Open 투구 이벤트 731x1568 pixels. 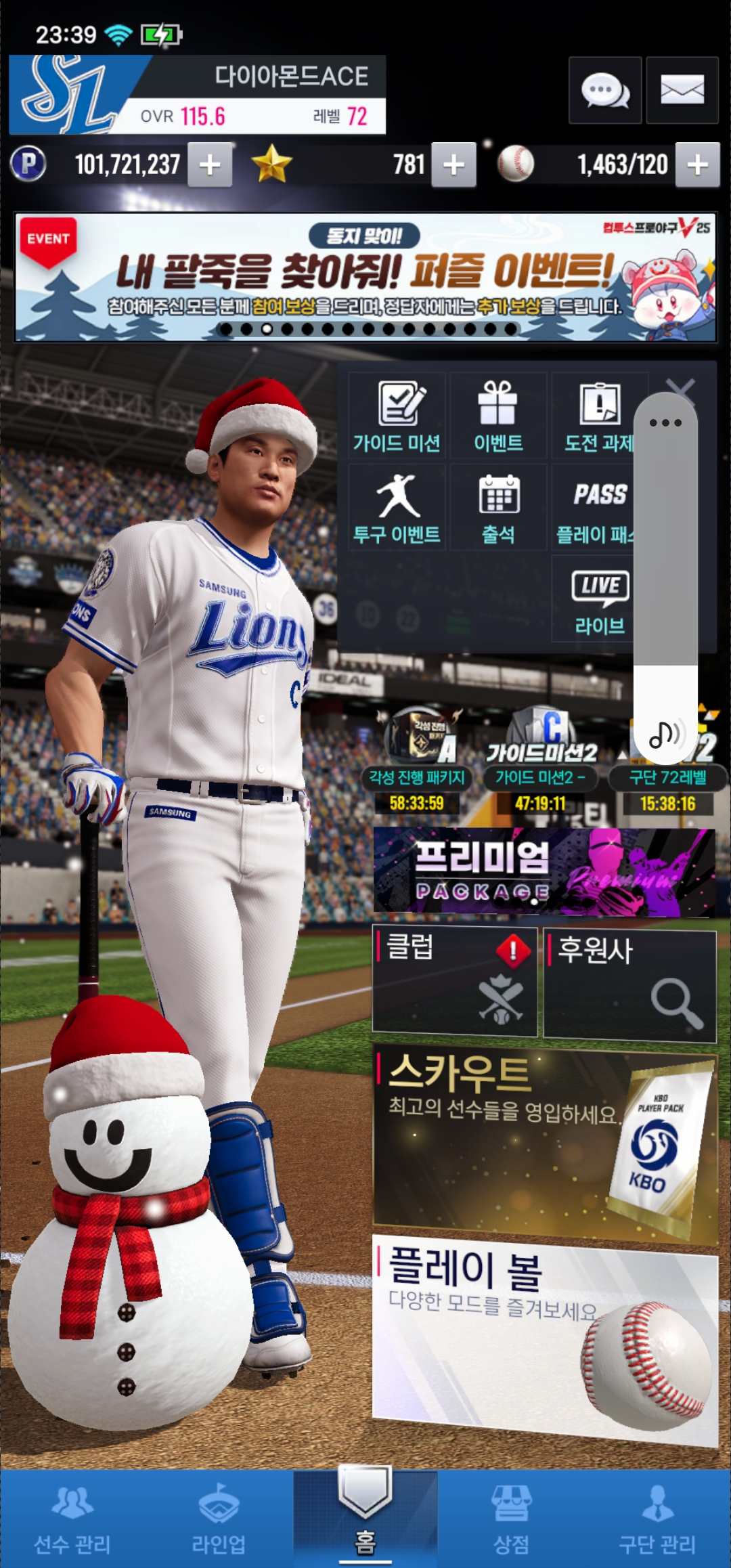point(397,508)
